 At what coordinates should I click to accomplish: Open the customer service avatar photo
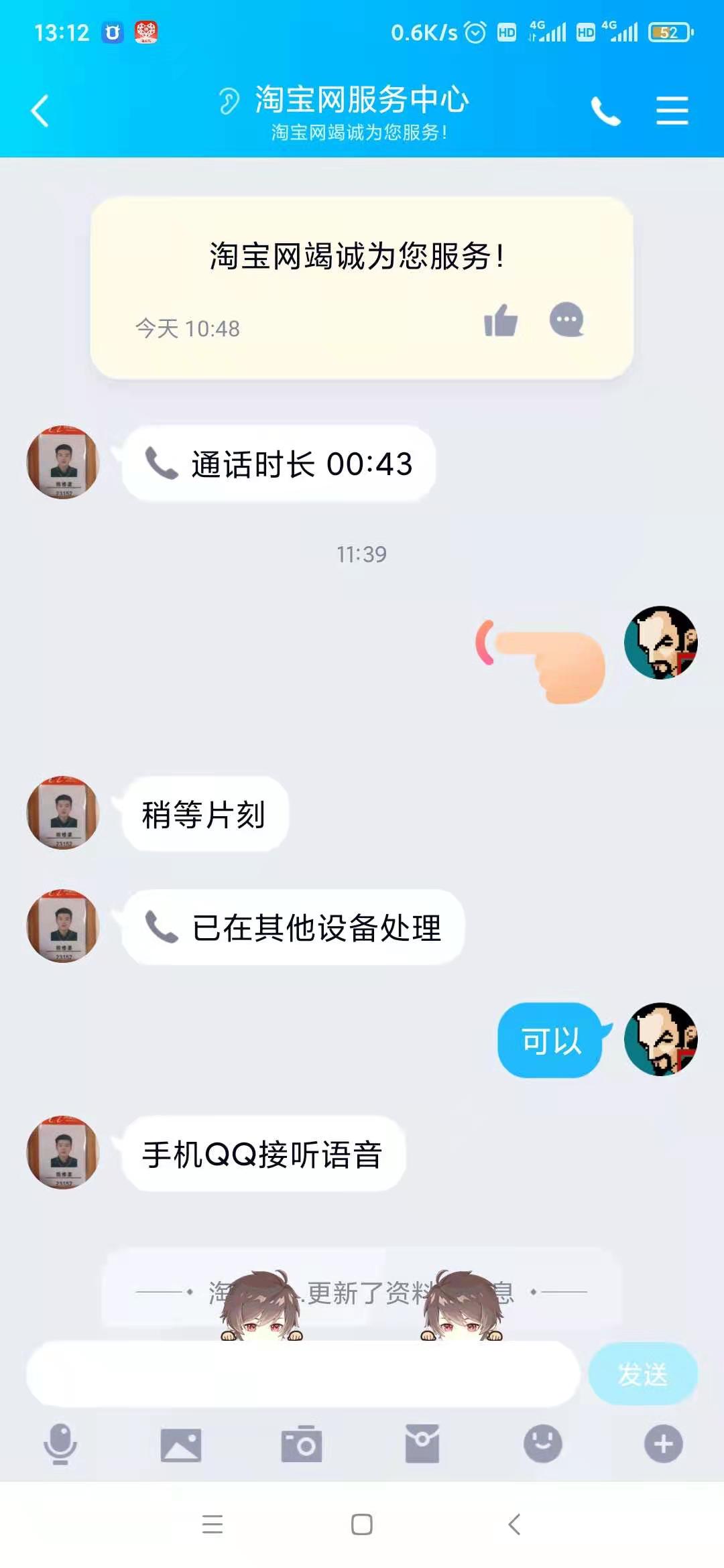pyautogui.click(x=62, y=466)
